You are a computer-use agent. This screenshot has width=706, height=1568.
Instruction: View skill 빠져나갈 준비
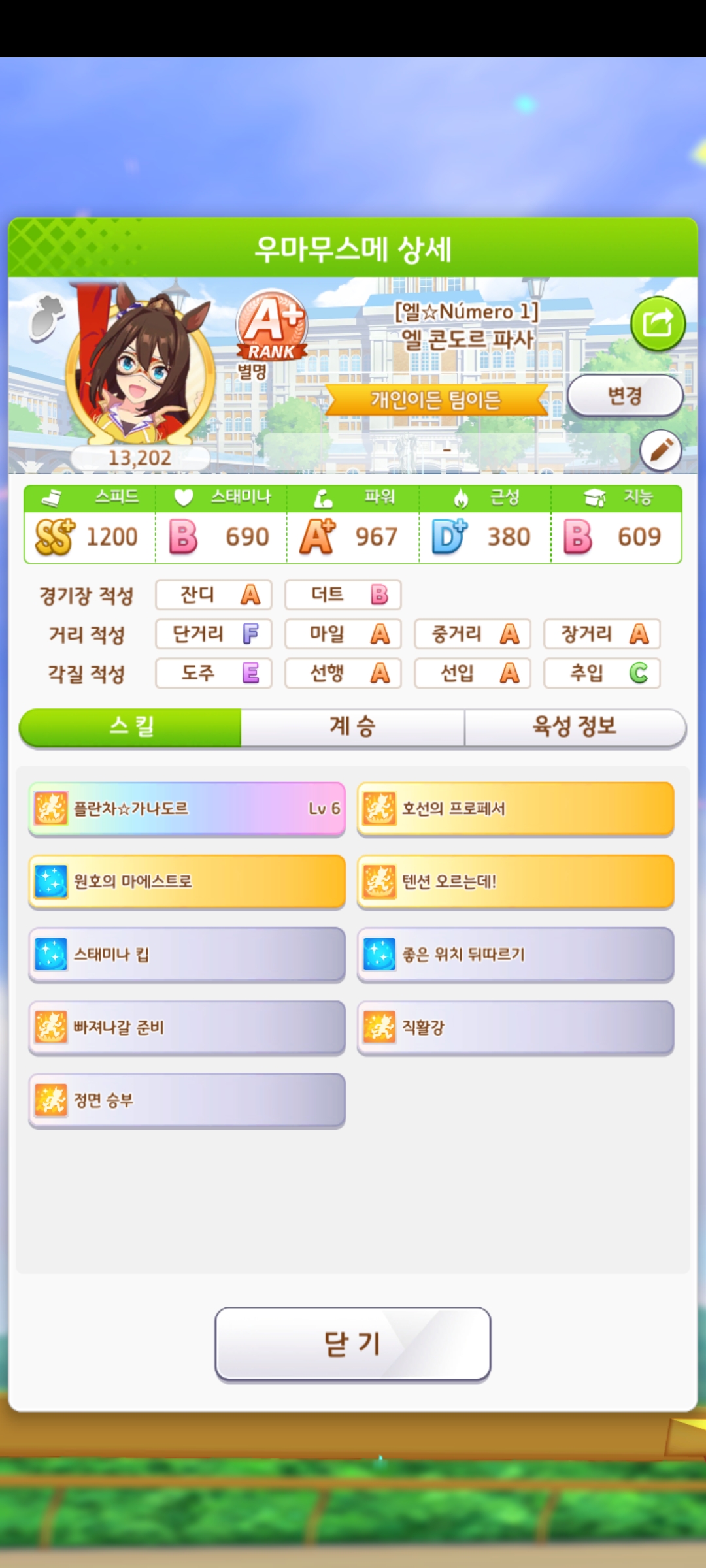point(187,1028)
